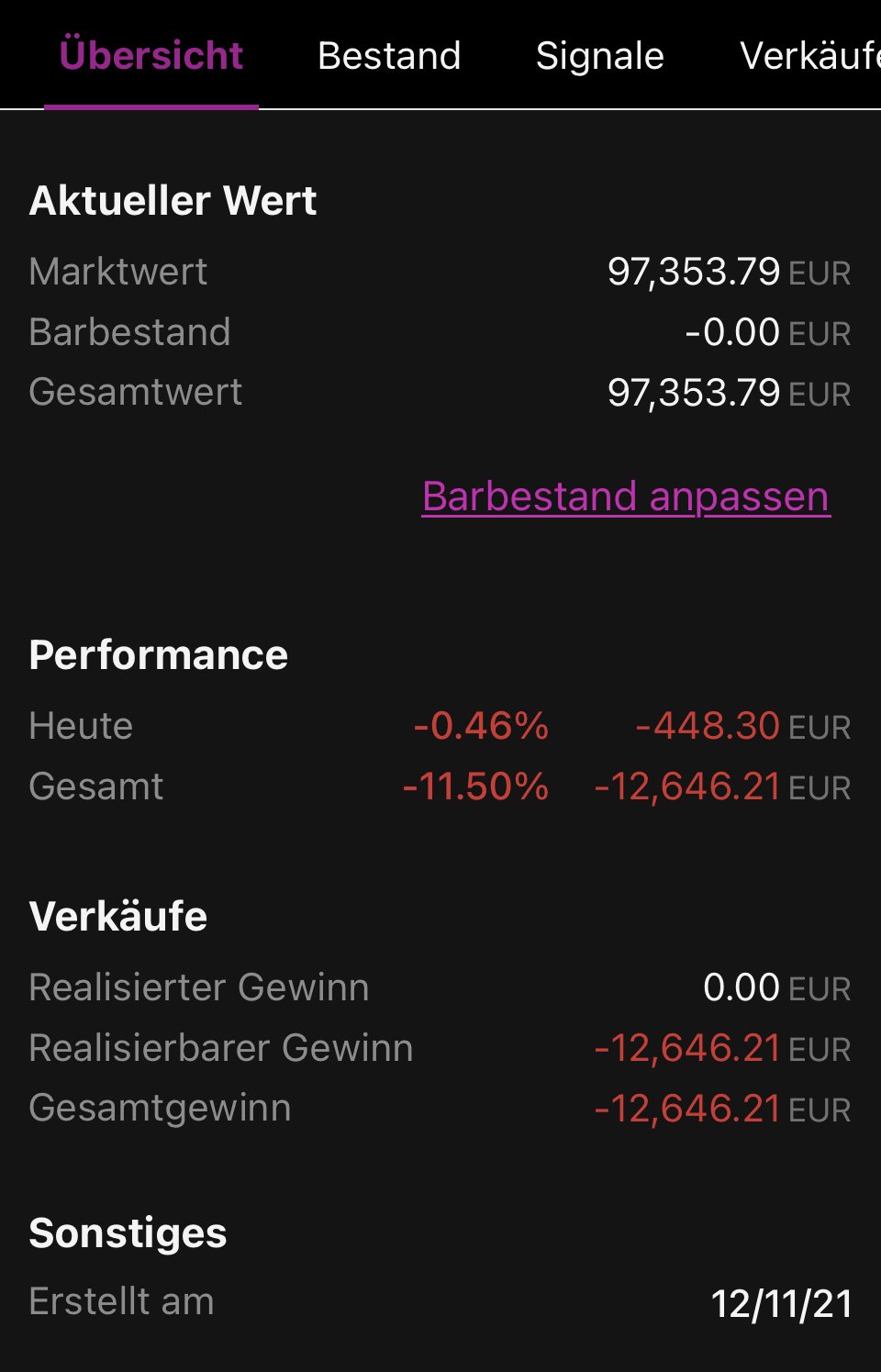Go to the Verkäufe tab
Viewport: 881px width, 1372px height.
808,56
